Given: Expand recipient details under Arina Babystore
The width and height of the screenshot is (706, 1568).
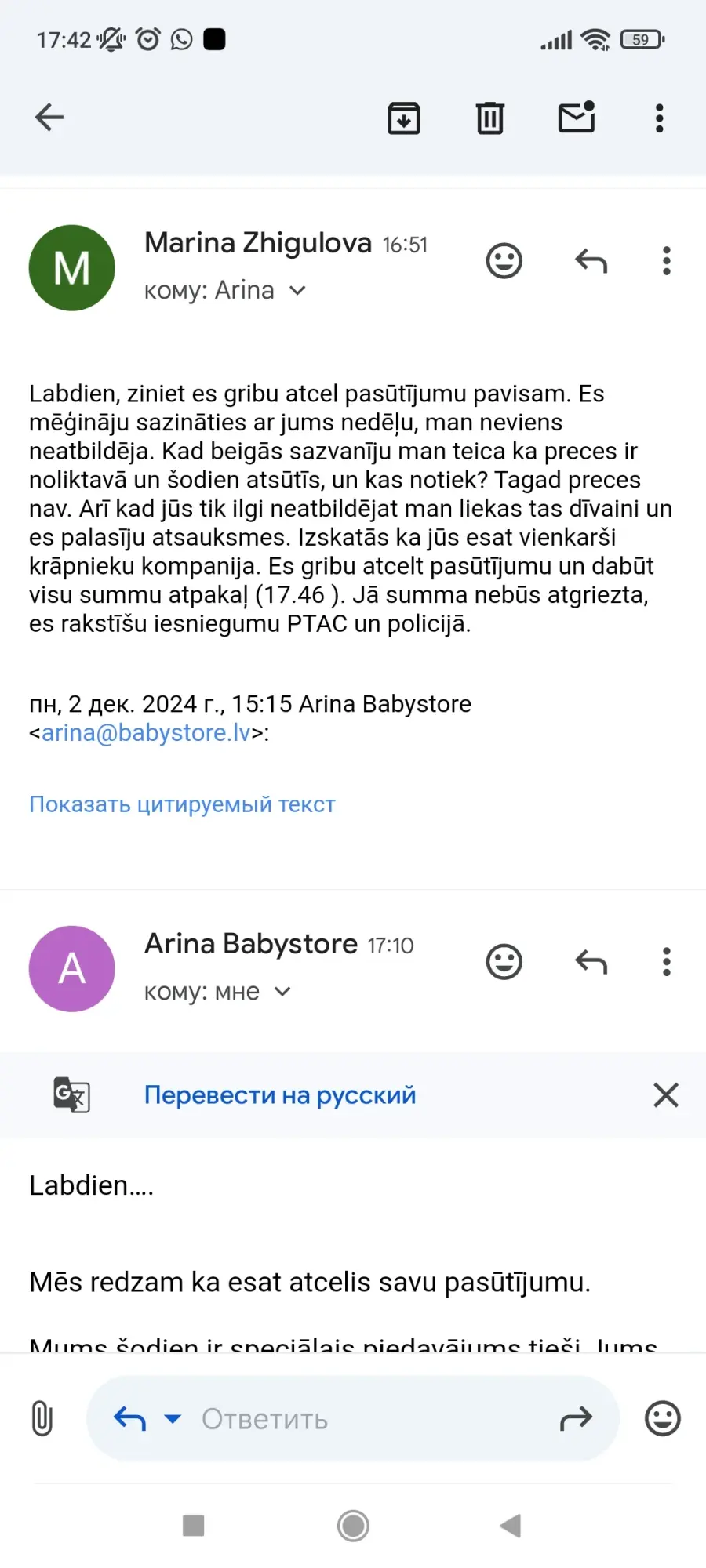Looking at the screenshot, I should (282, 992).
